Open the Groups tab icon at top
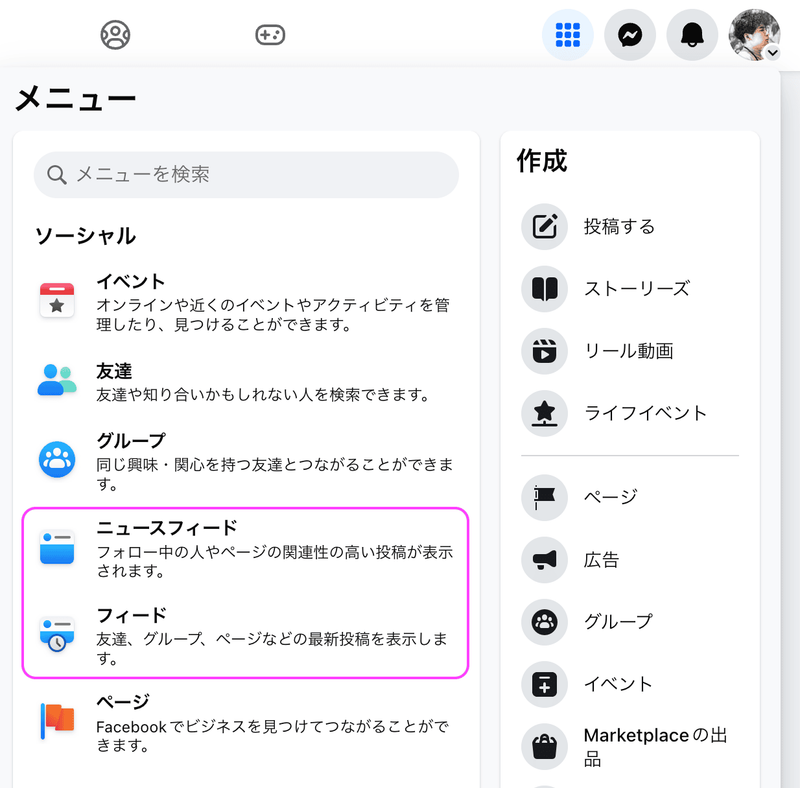The width and height of the screenshot is (800, 788). pos(116,35)
